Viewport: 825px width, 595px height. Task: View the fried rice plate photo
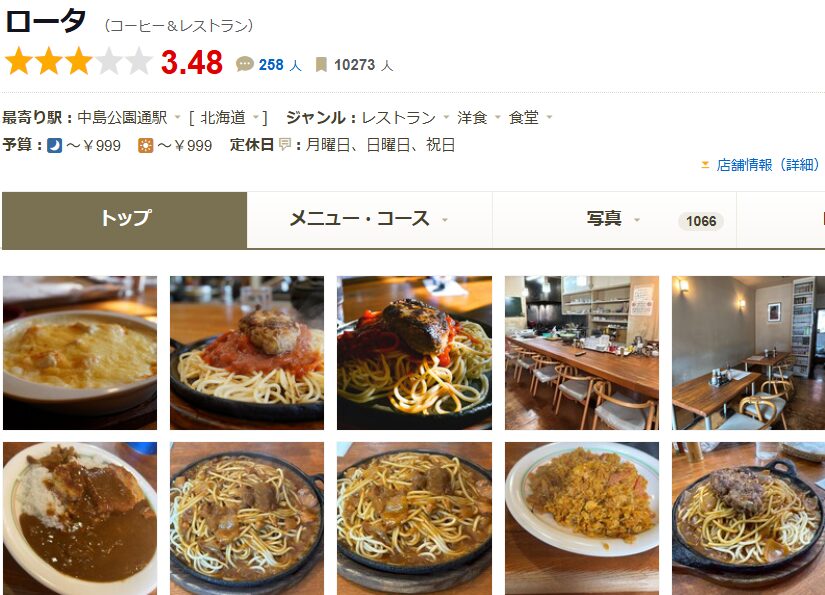pyautogui.click(x=582, y=518)
